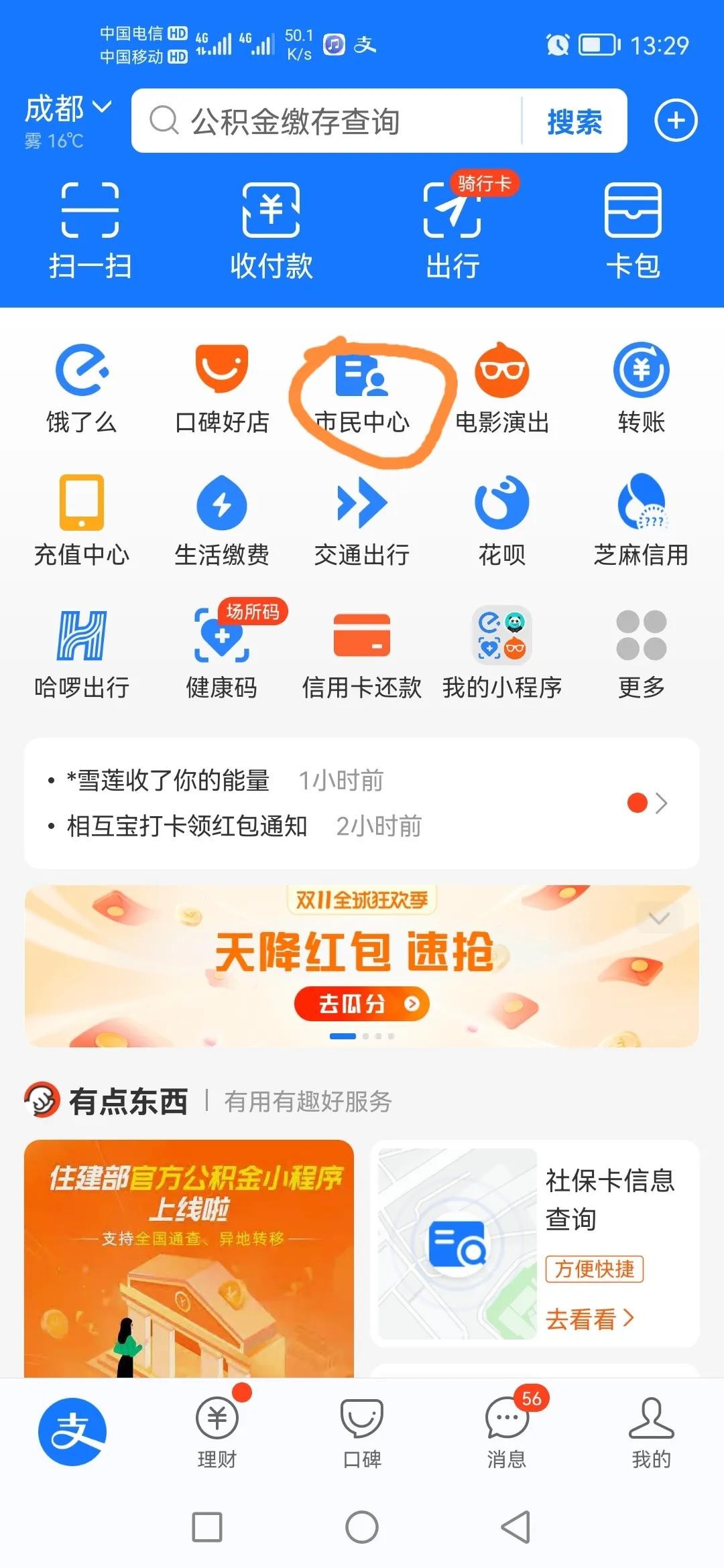Open 生活缴费 utility bills
The height and width of the screenshot is (1568, 724).
[x=221, y=521]
